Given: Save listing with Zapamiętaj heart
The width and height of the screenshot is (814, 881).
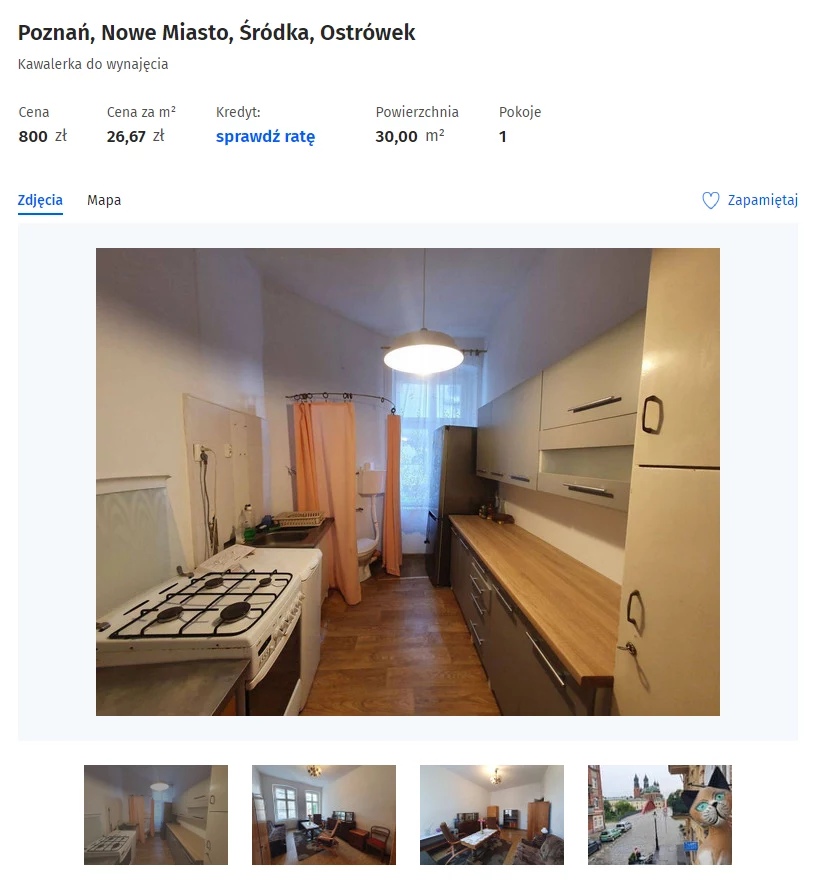Looking at the screenshot, I should coord(750,200).
